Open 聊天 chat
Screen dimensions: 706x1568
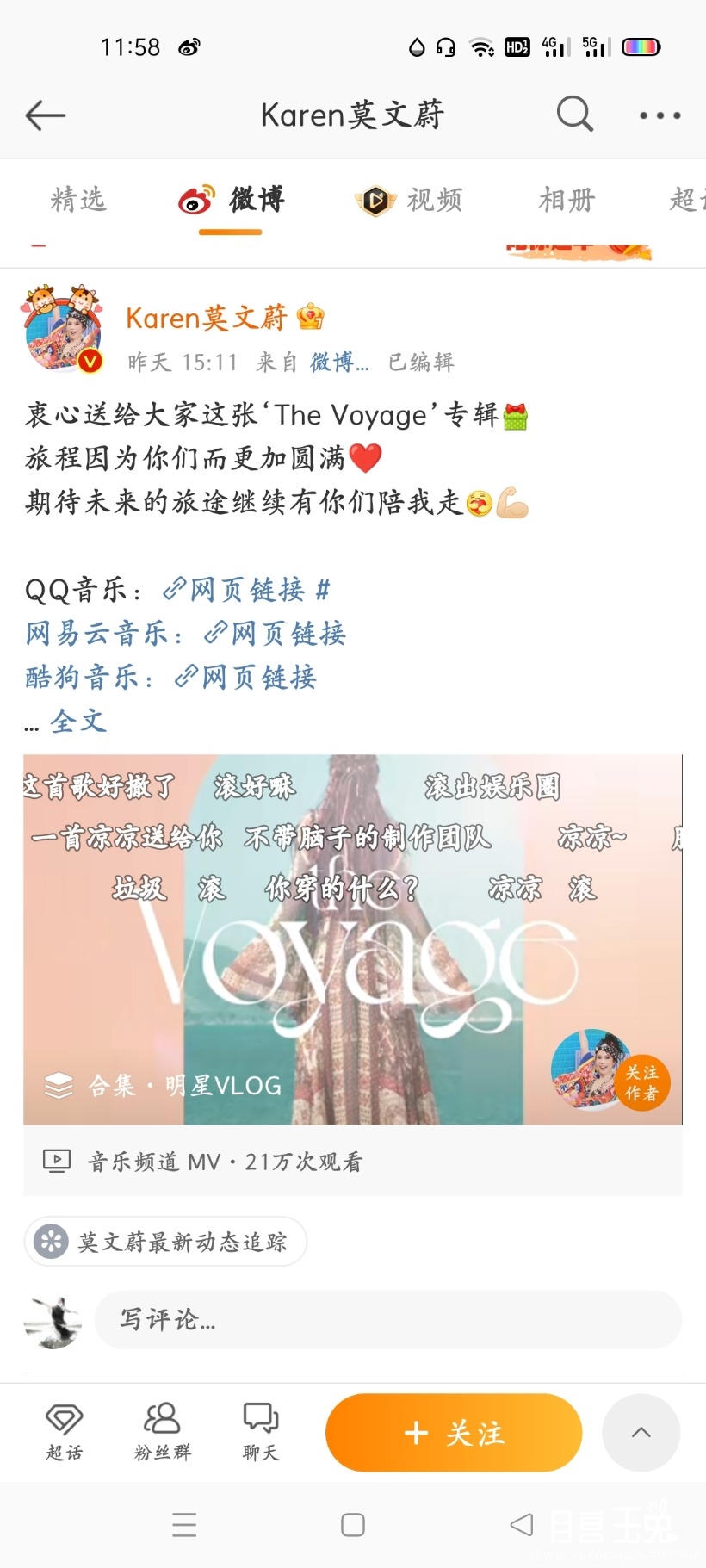261,1432
